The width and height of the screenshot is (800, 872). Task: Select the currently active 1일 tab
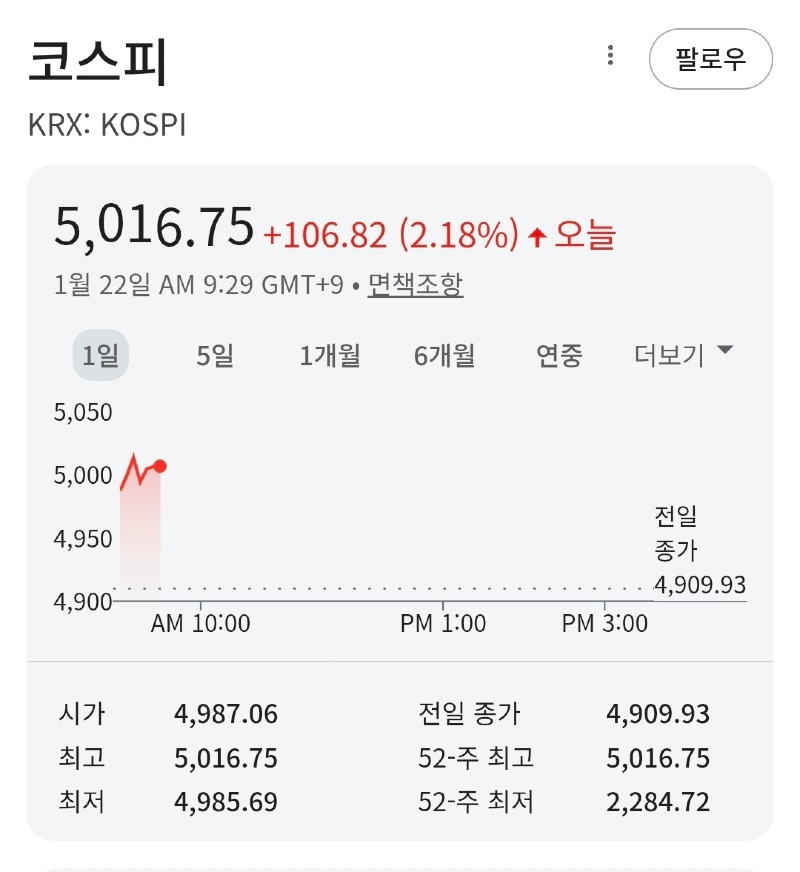[x=97, y=354]
